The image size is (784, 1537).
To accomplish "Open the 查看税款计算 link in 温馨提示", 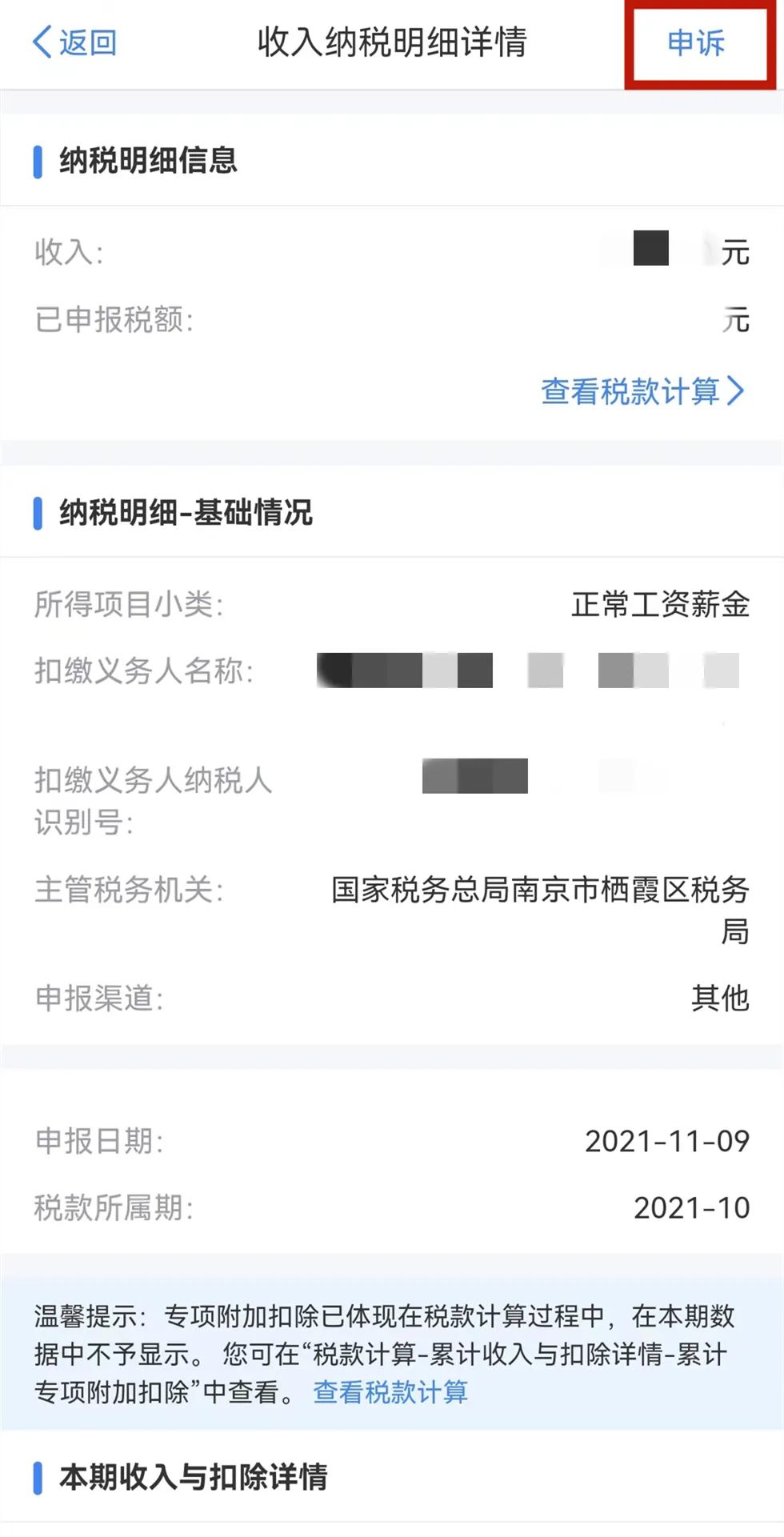I will tap(390, 1392).
